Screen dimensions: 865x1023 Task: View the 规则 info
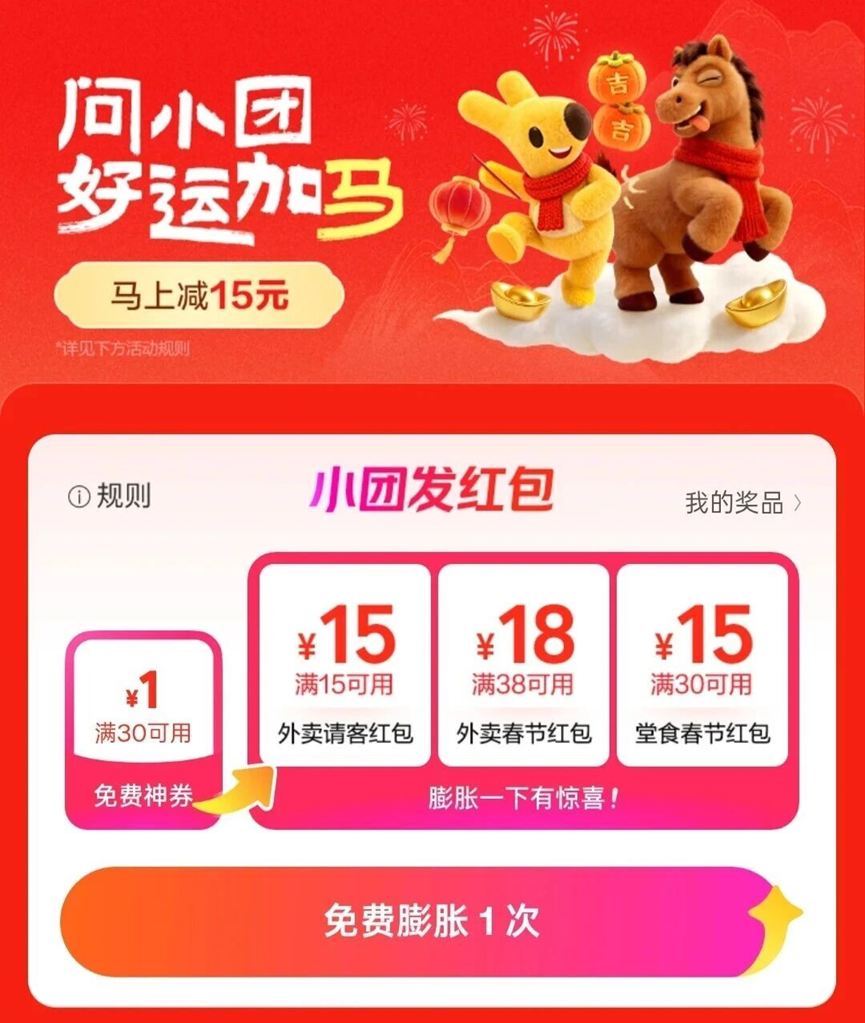[110, 496]
